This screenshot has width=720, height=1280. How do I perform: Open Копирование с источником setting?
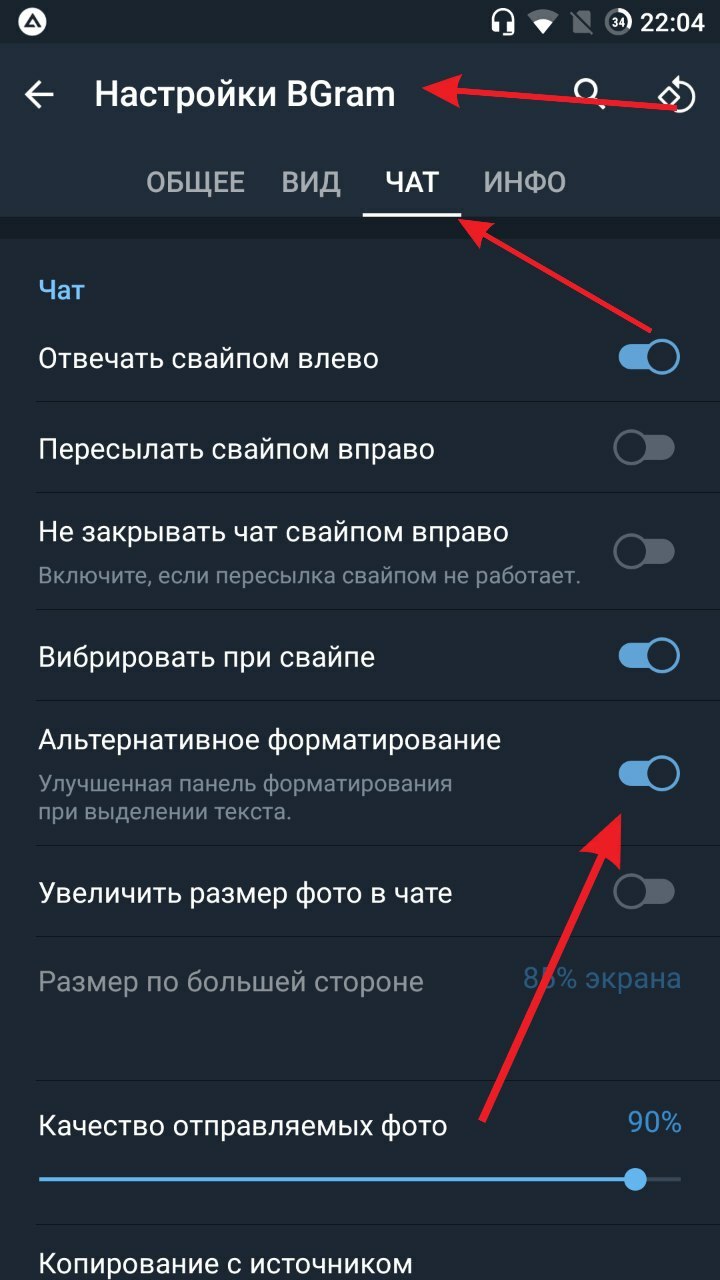[x=226, y=1261]
